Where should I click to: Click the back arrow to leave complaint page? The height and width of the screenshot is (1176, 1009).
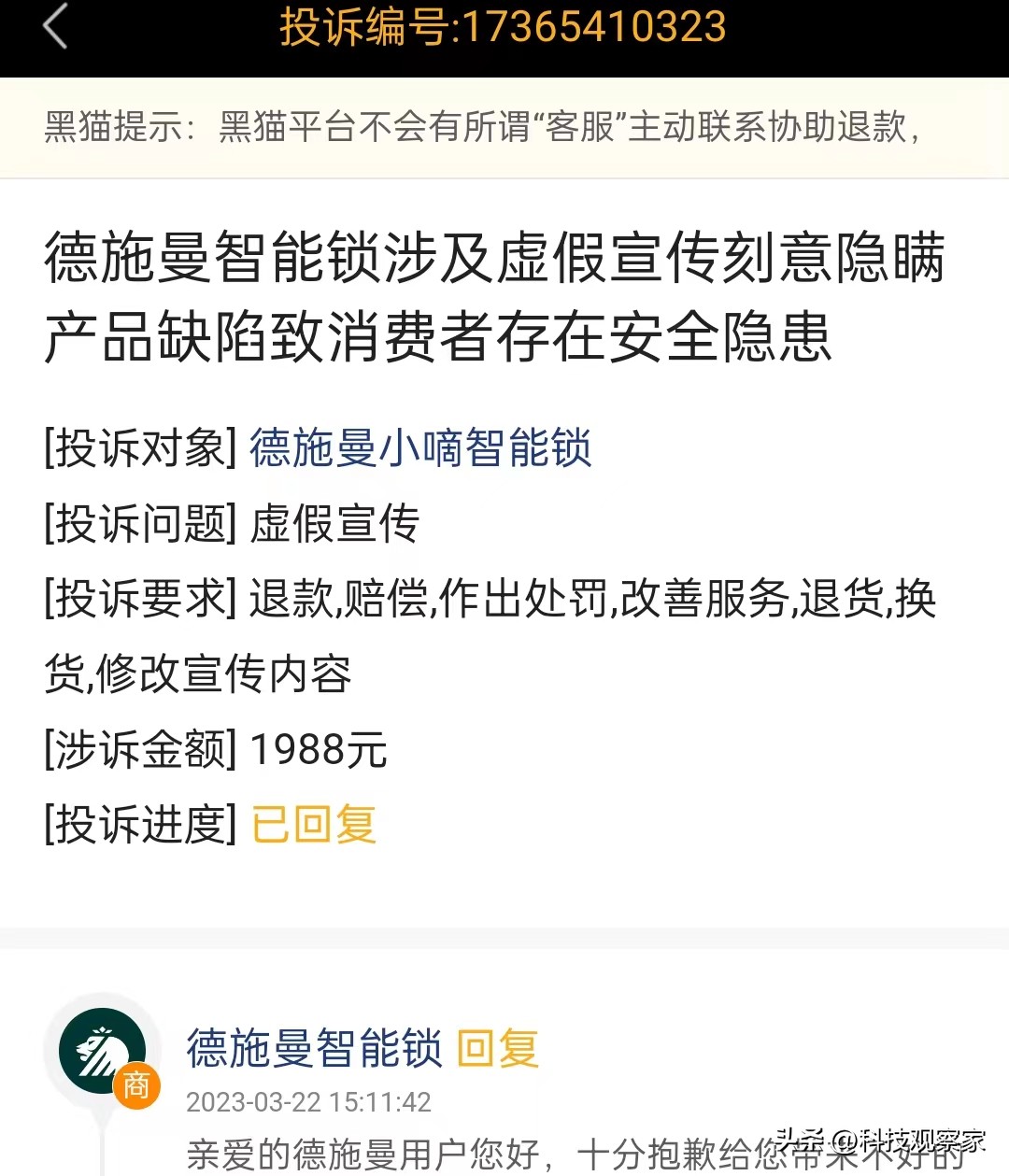pyautogui.click(x=56, y=30)
